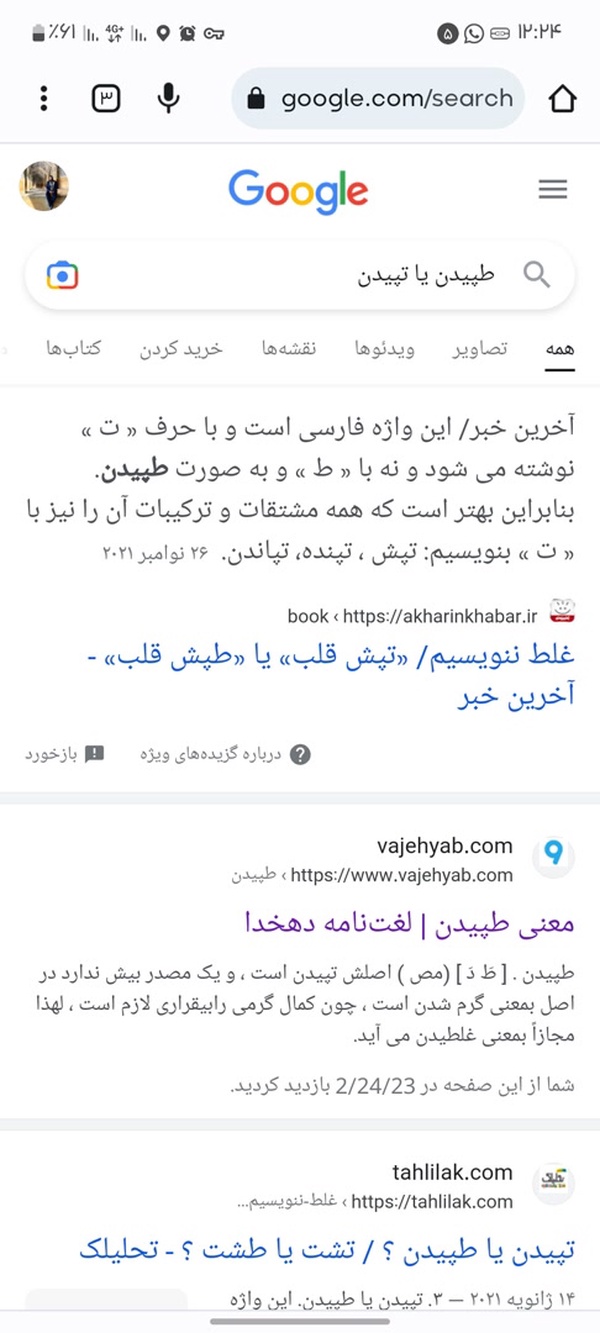Open the browser overflow menu
The image size is (600, 1333).
pyautogui.click(x=44, y=98)
